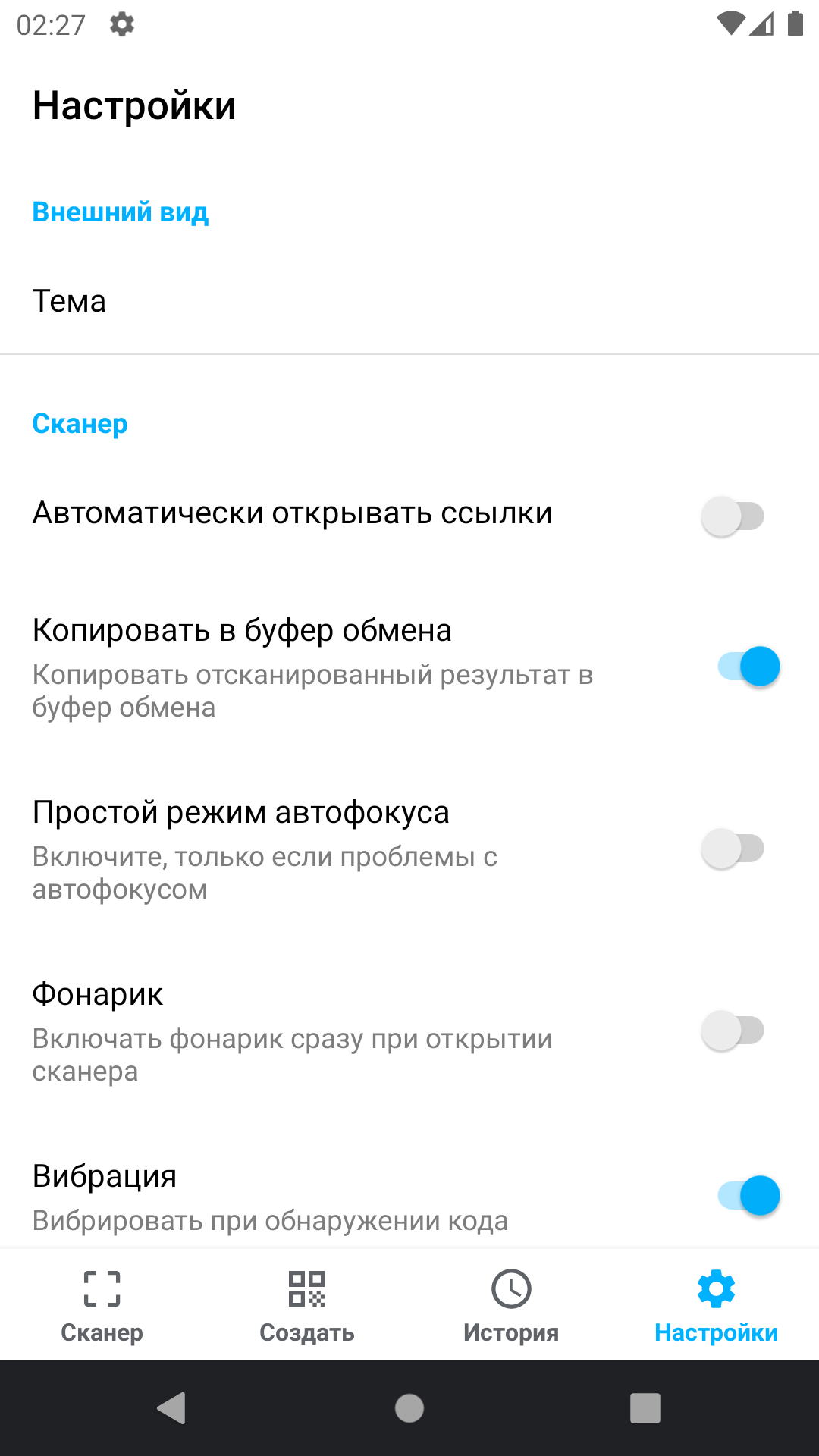Tap the system back button
This screenshot has width=819, height=1456.
click(x=172, y=1408)
